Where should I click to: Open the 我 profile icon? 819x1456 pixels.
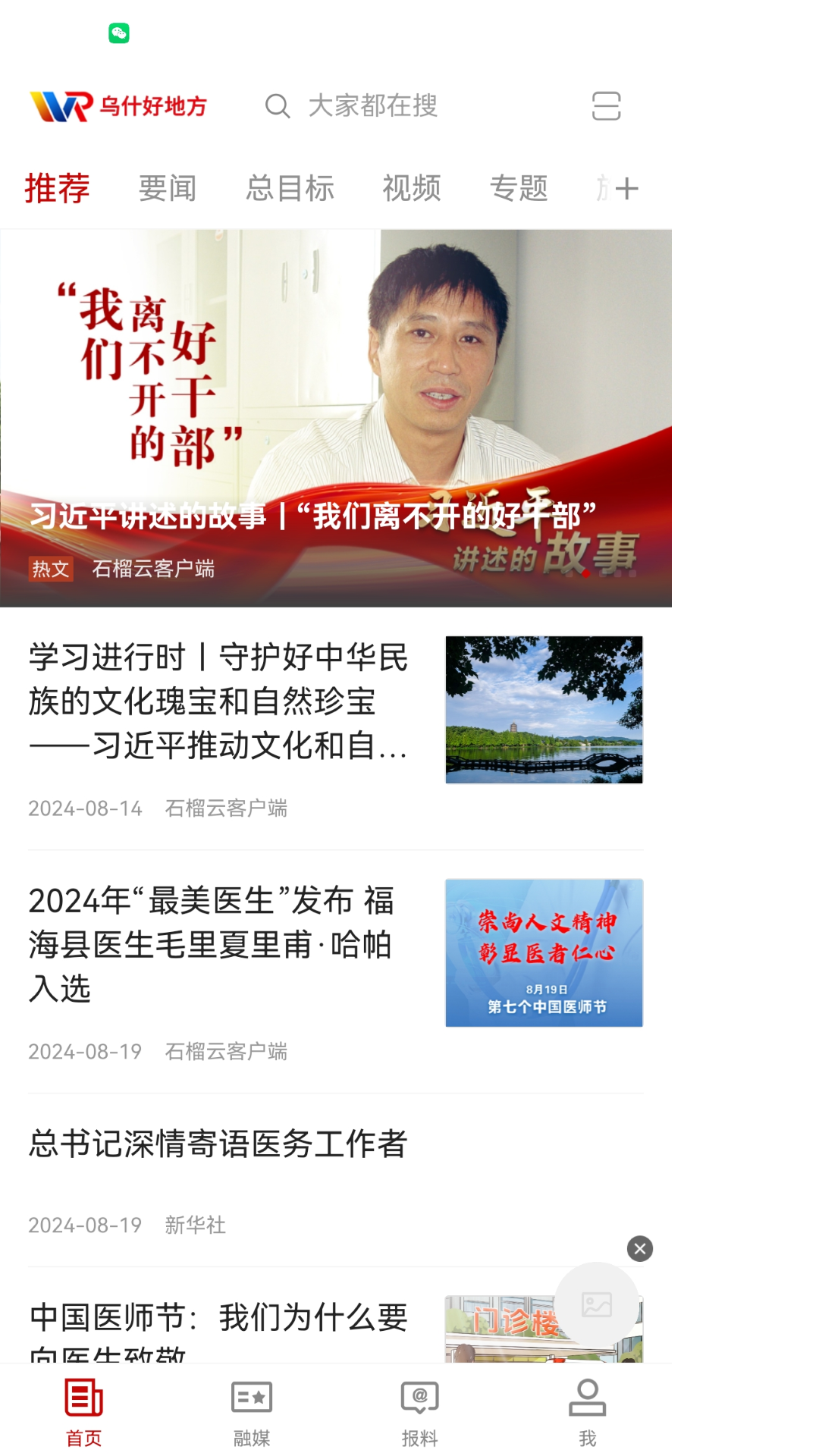(x=588, y=1399)
